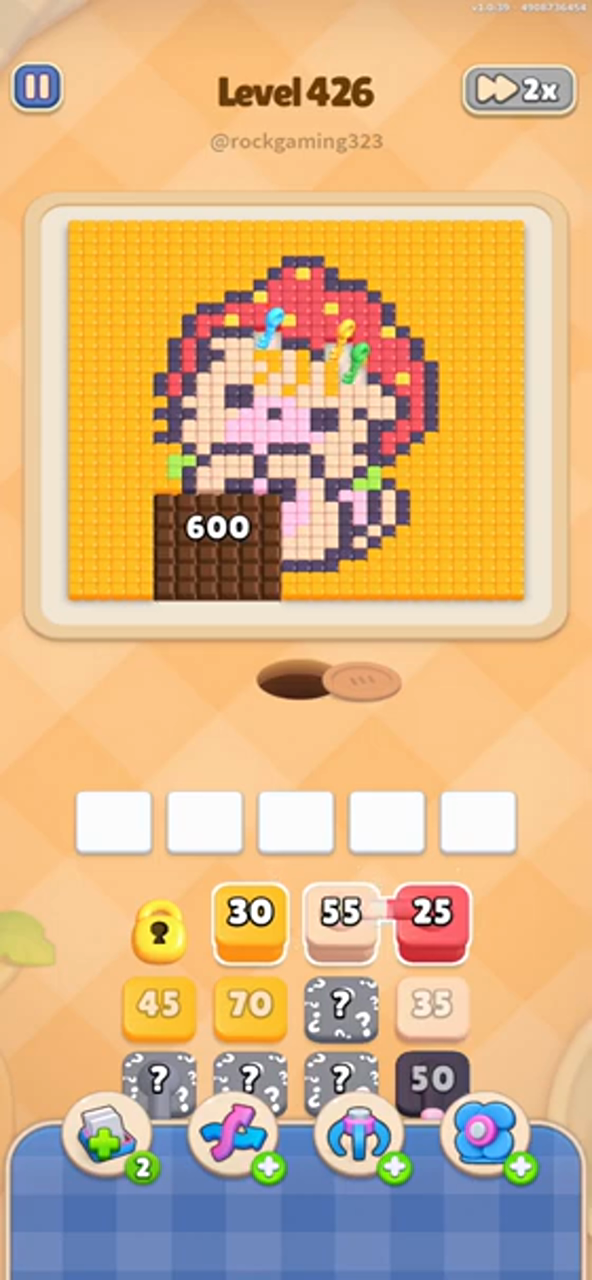Pause the game

[x=37, y=88]
